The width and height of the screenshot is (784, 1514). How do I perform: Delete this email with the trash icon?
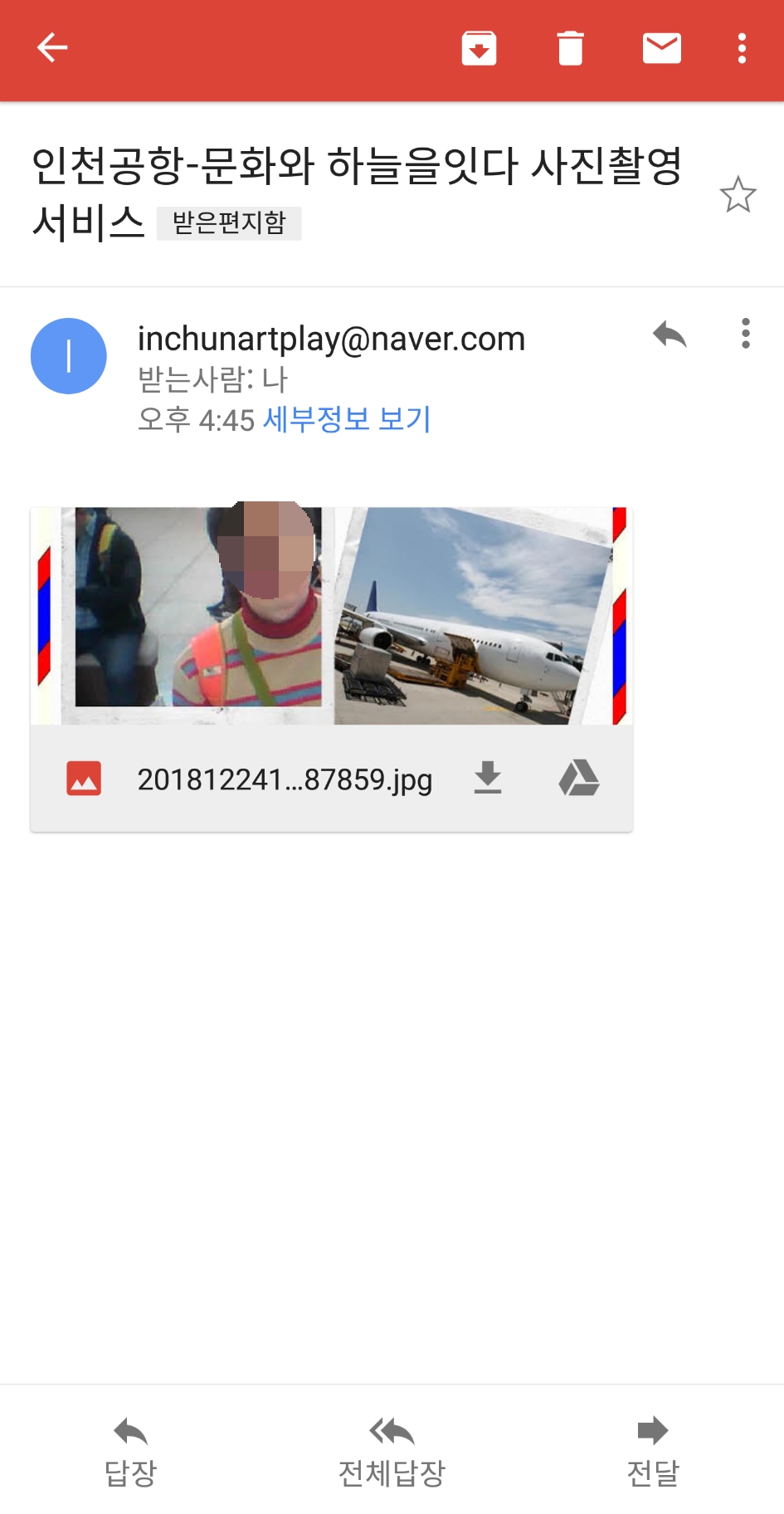click(x=570, y=48)
